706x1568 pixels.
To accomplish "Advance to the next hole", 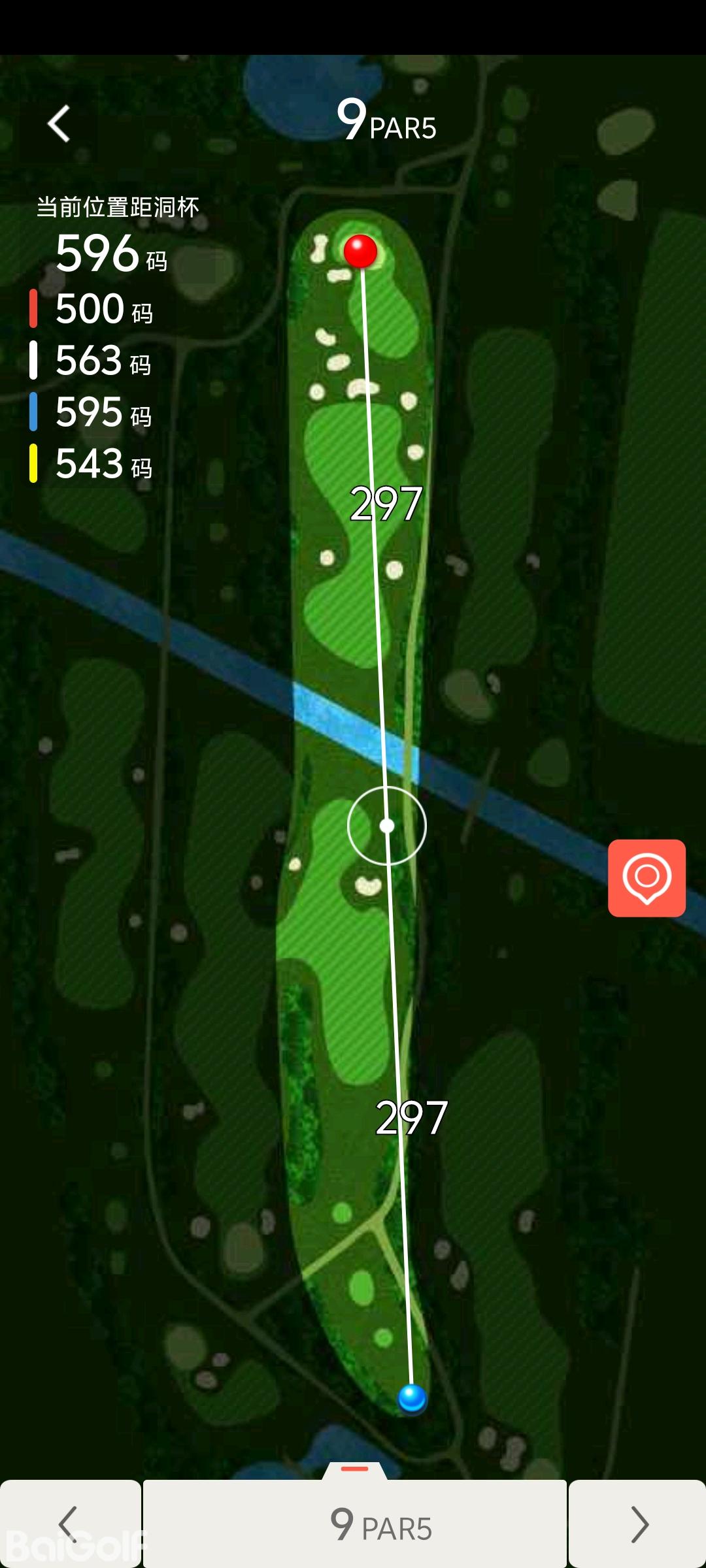I will pyautogui.click(x=638, y=1524).
